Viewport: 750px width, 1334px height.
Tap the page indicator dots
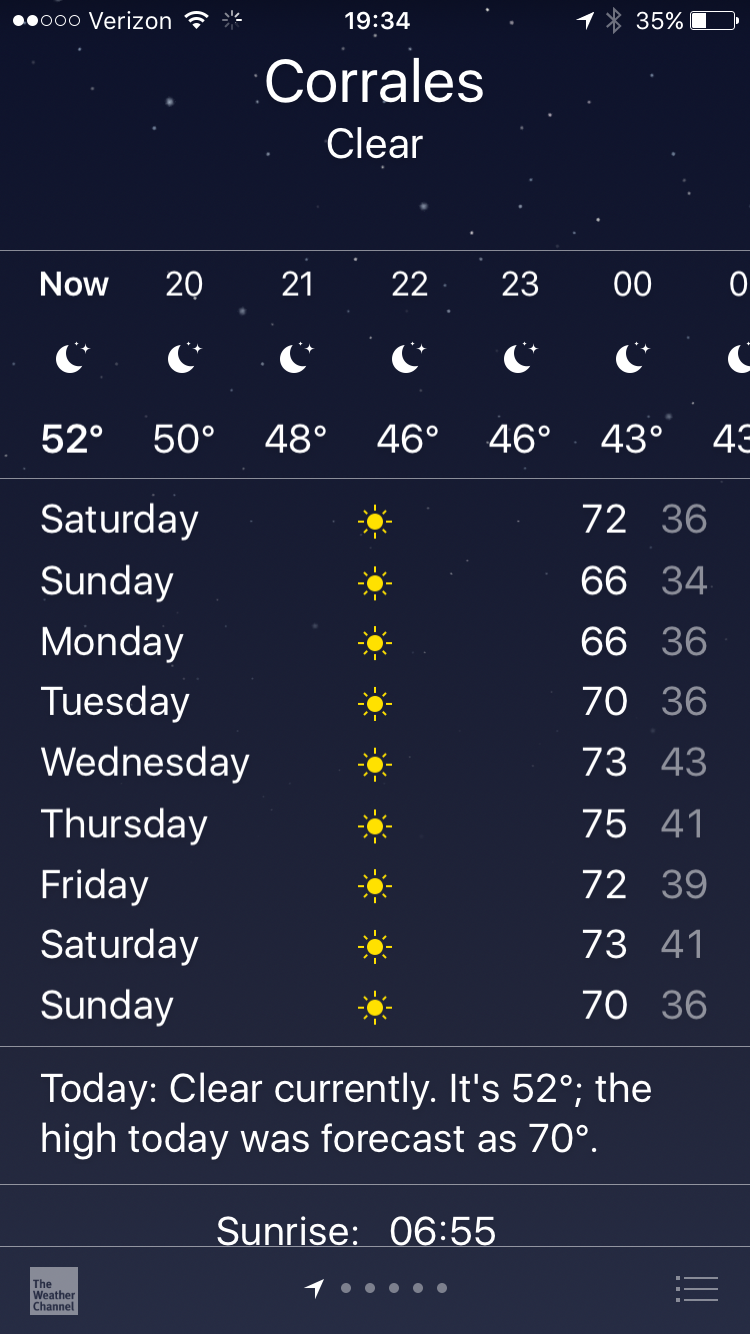pos(381,1289)
